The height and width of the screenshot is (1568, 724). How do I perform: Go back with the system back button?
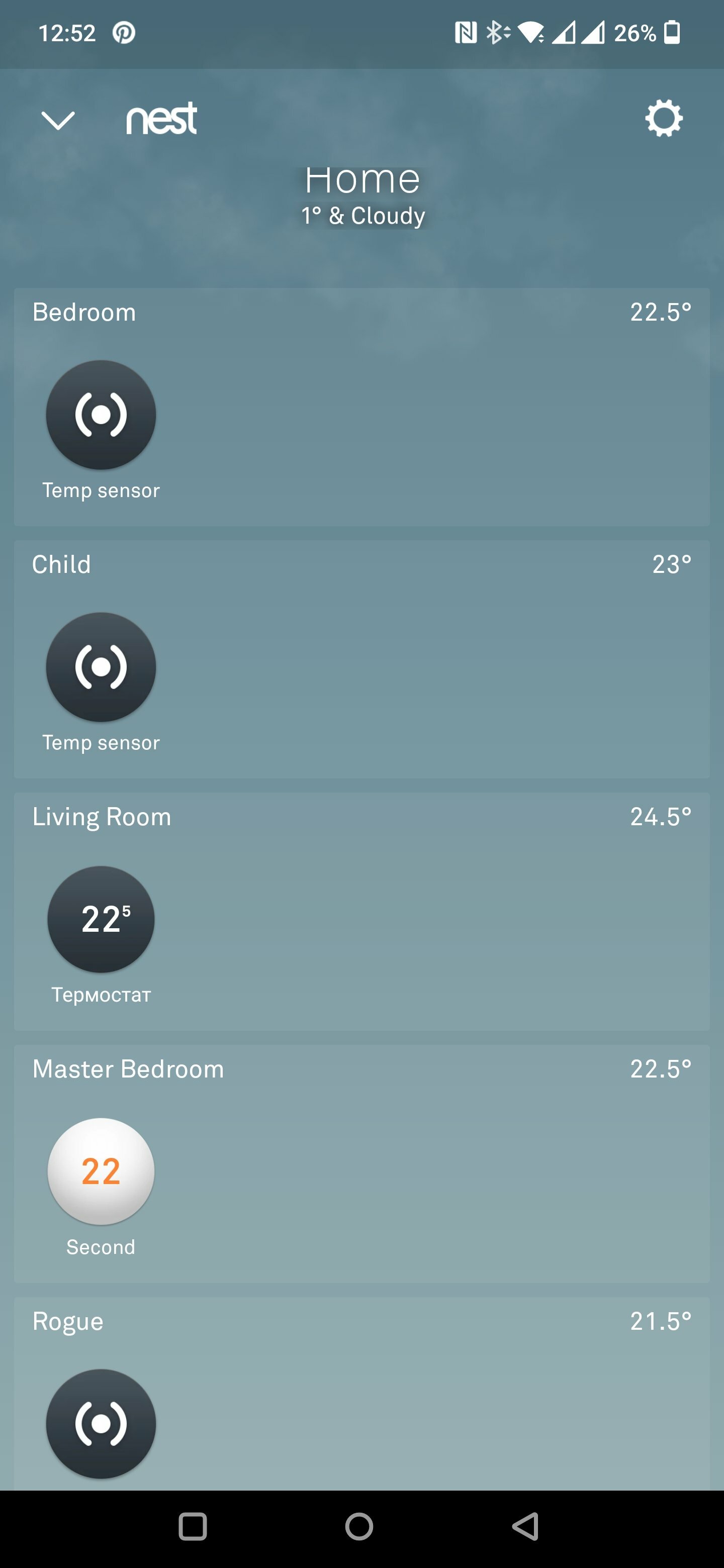(525, 1526)
